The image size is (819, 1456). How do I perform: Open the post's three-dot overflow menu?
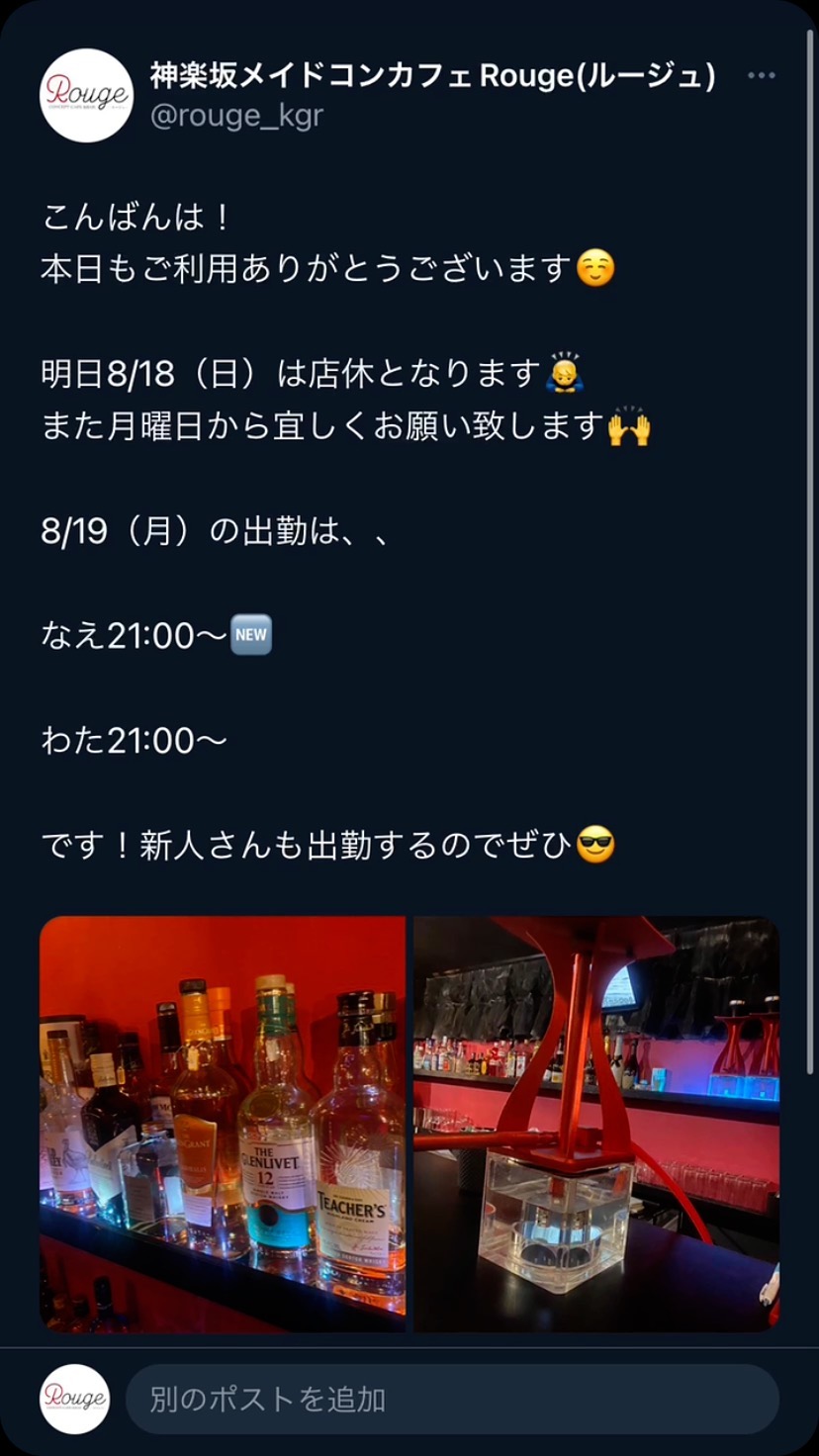[761, 76]
